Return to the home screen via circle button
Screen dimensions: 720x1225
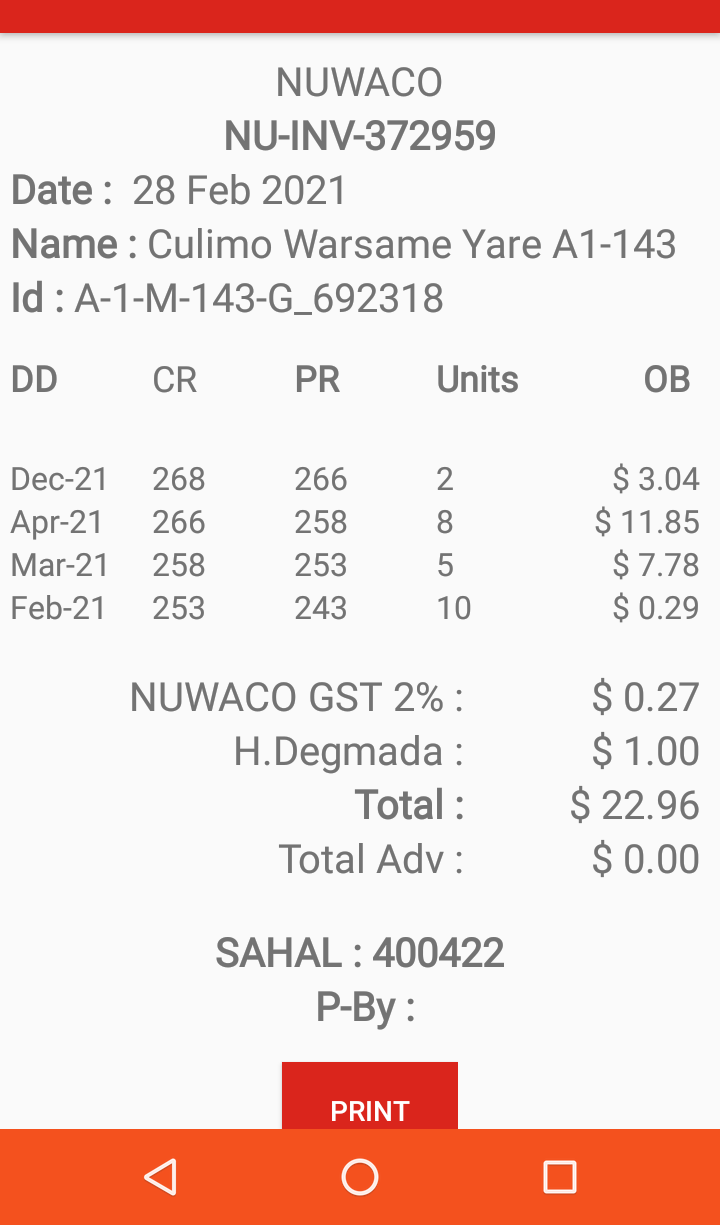point(360,1177)
